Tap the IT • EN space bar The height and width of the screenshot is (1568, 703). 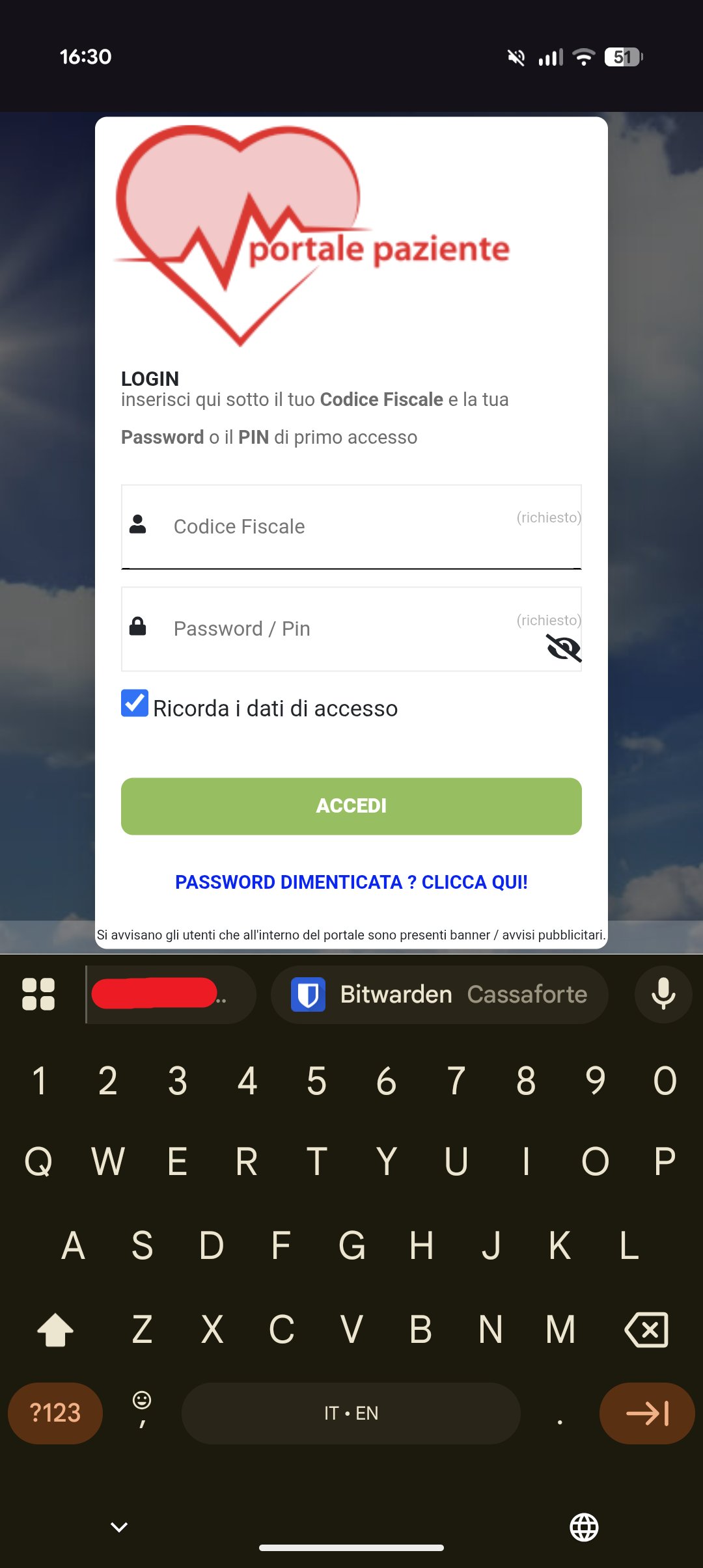351,1413
